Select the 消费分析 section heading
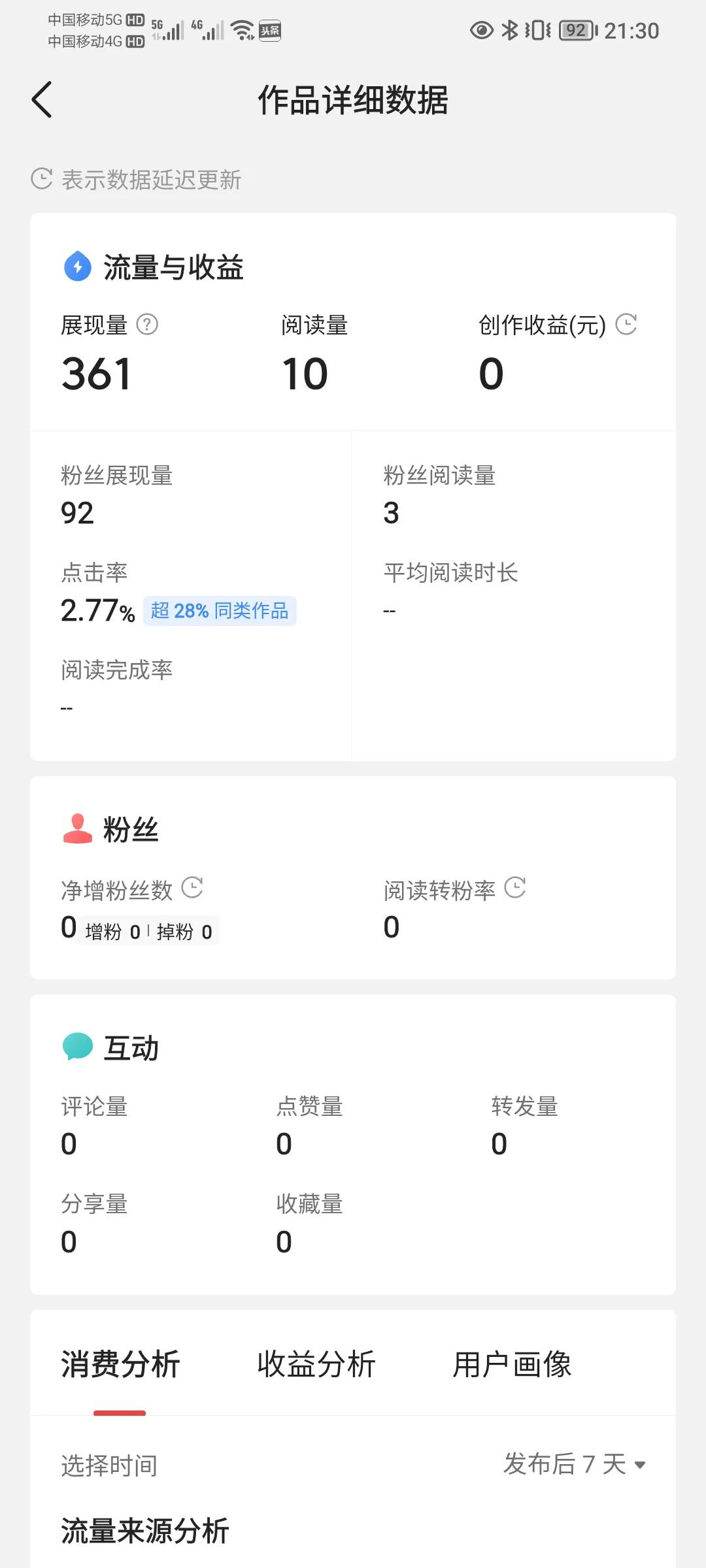 click(x=121, y=1363)
